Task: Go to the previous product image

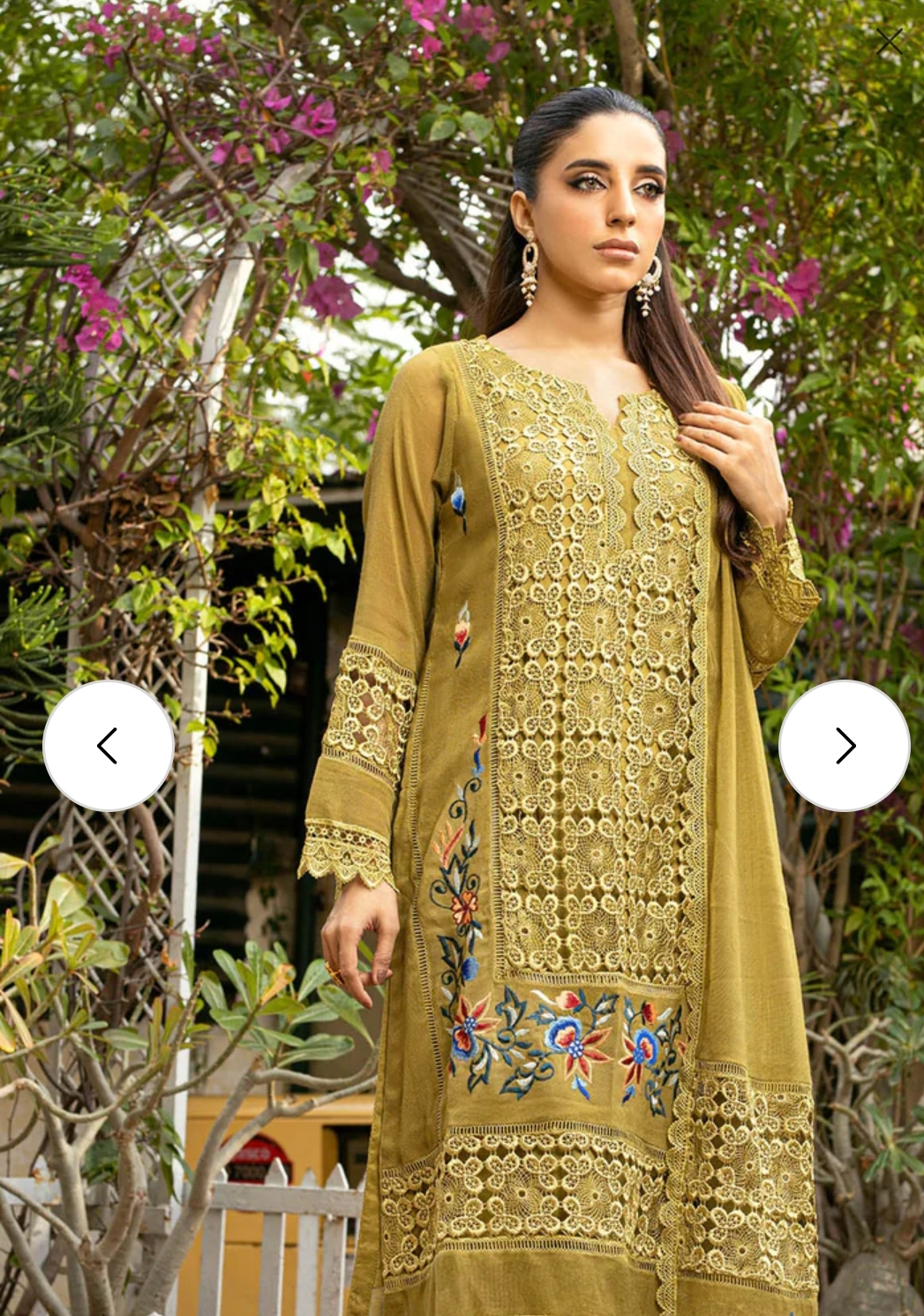Action: pos(108,746)
